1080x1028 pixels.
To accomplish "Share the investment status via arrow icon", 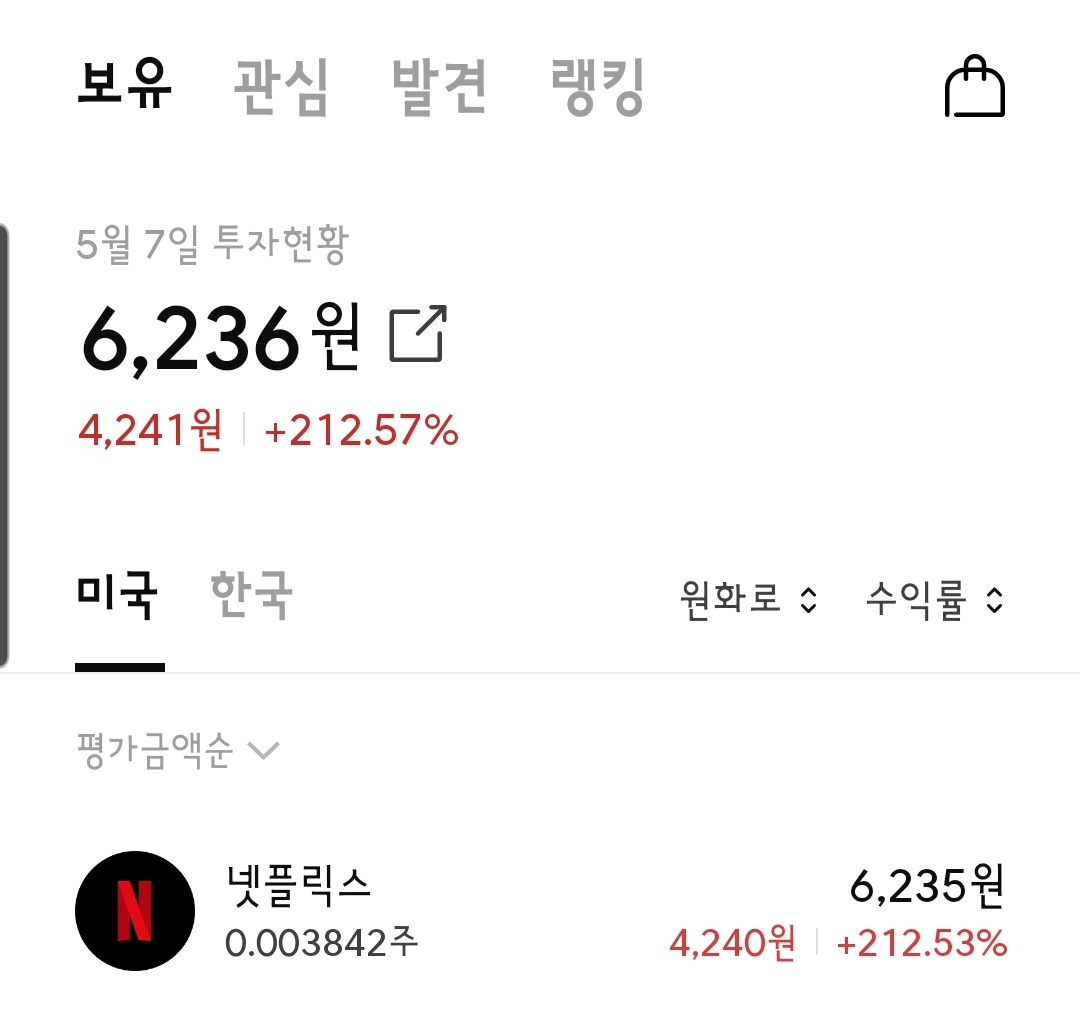I will click(x=418, y=335).
